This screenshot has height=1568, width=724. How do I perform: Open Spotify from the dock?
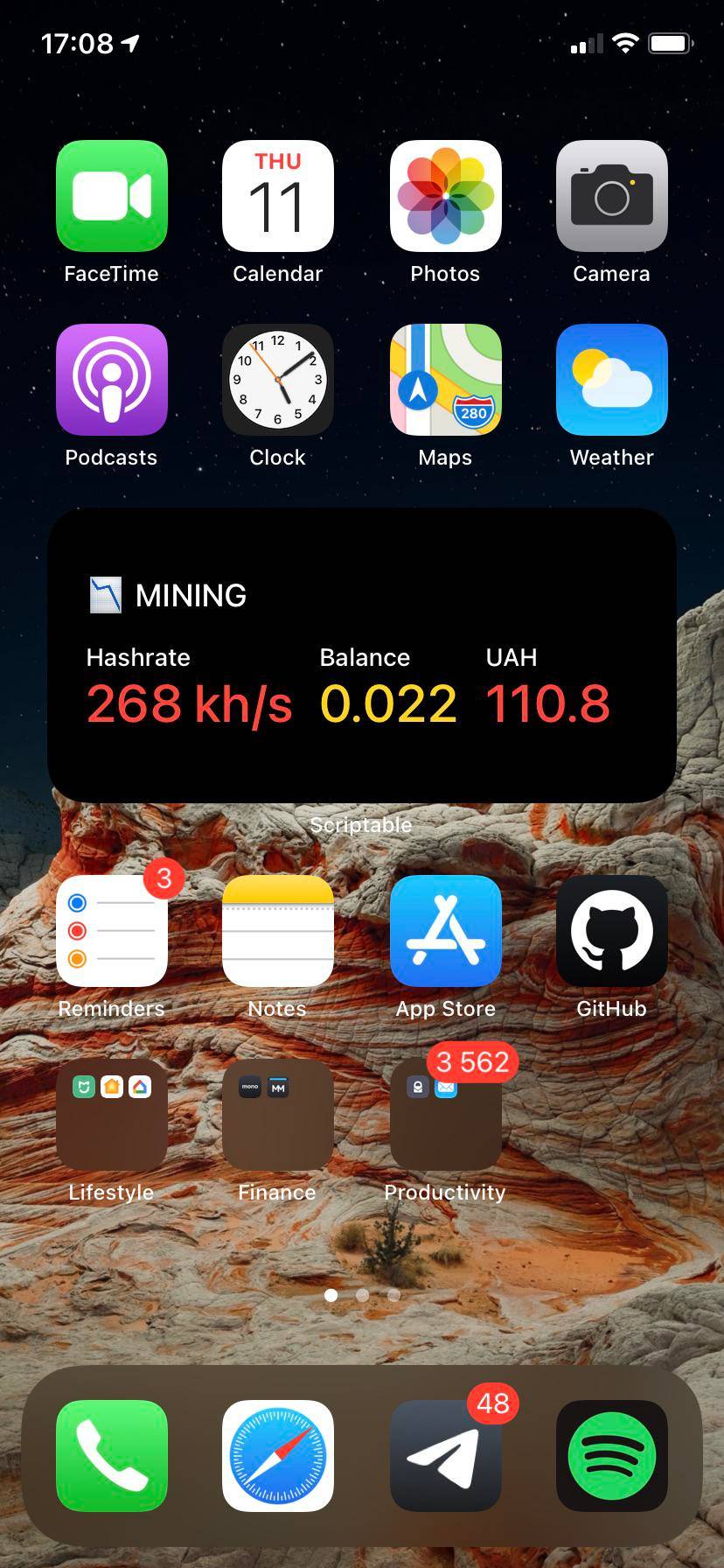pos(611,1455)
